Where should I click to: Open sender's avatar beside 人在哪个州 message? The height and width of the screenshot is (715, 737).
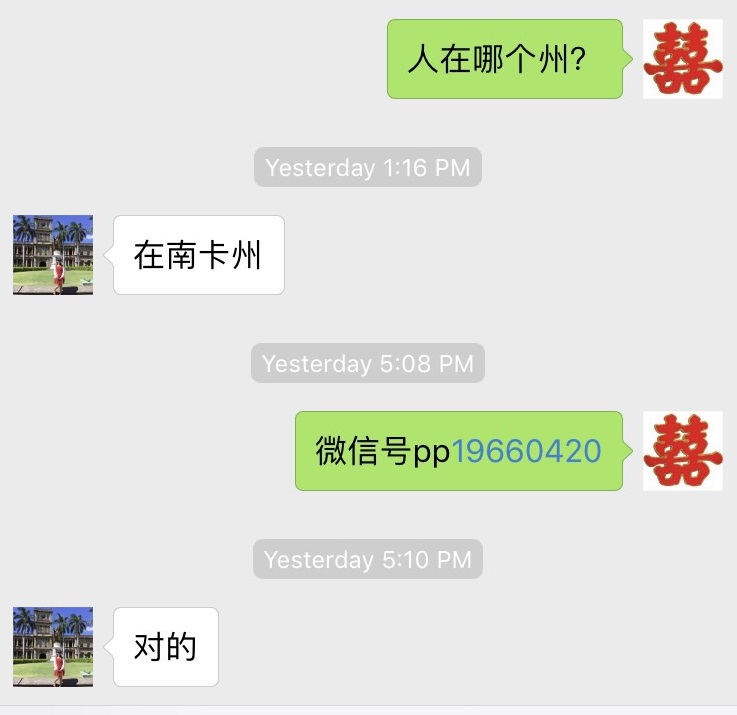[x=682, y=59]
